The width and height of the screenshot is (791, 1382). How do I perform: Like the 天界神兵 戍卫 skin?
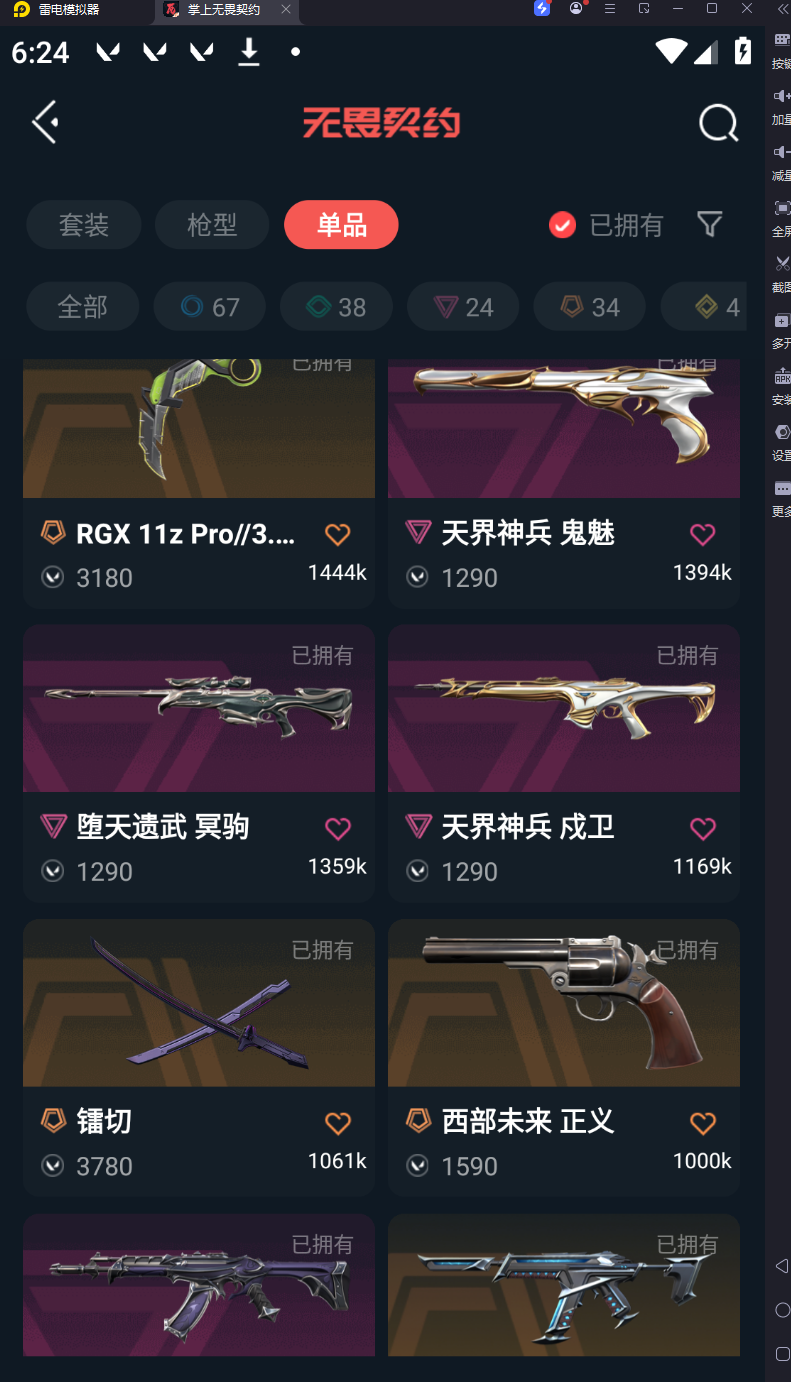click(x=703, y=829)
